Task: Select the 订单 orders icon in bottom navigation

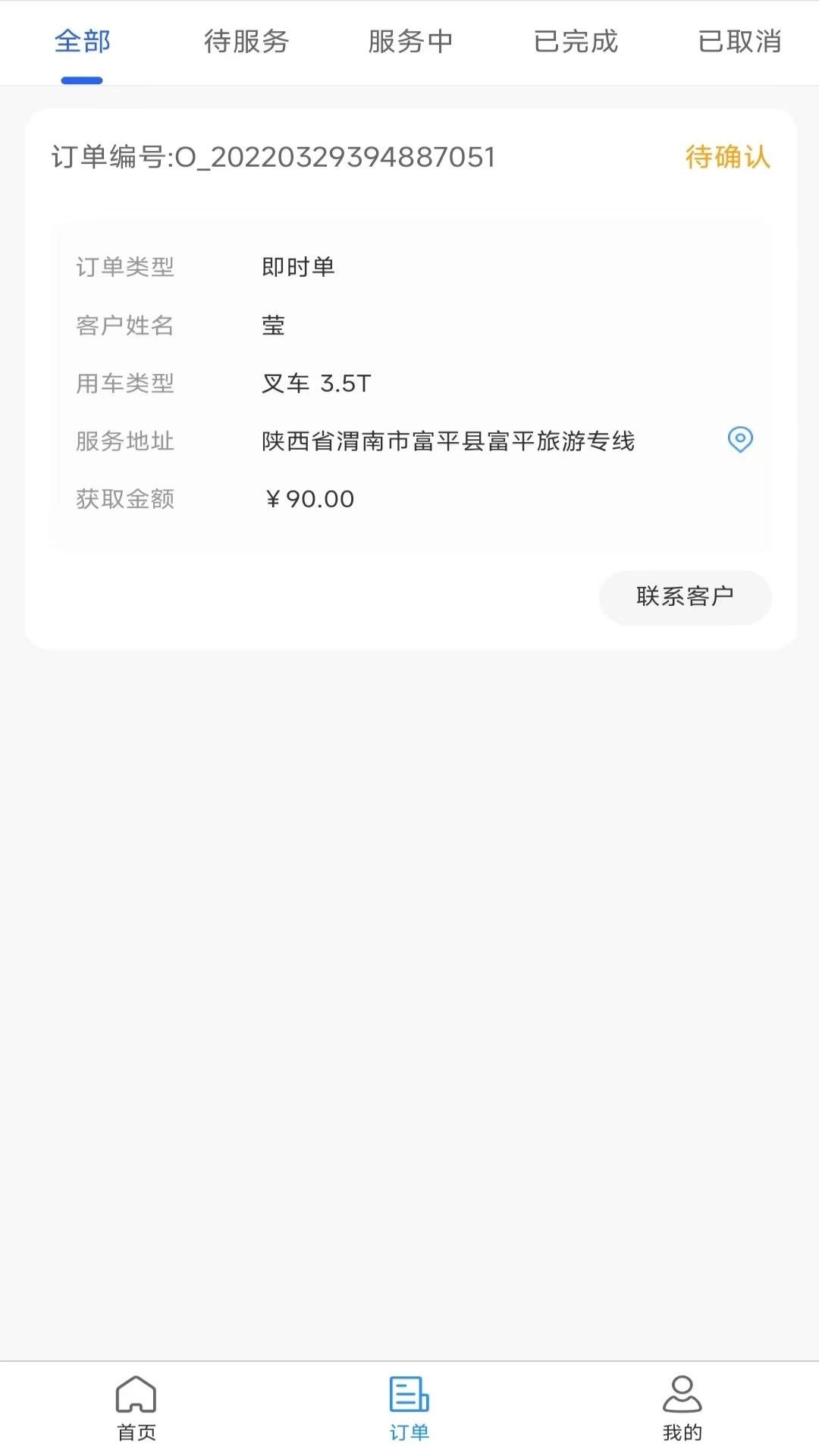Action: tap(407, 1407)
